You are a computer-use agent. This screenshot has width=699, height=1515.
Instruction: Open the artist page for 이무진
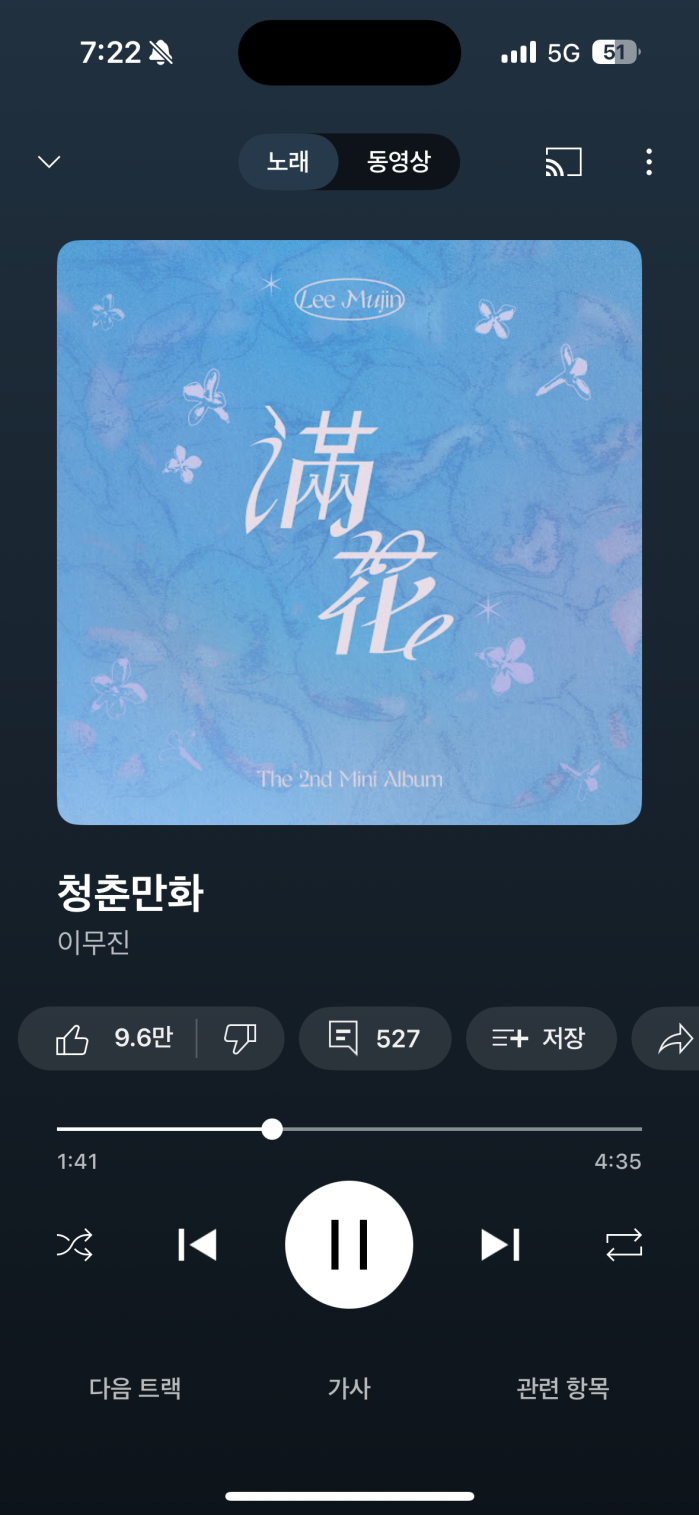point(94,942)
